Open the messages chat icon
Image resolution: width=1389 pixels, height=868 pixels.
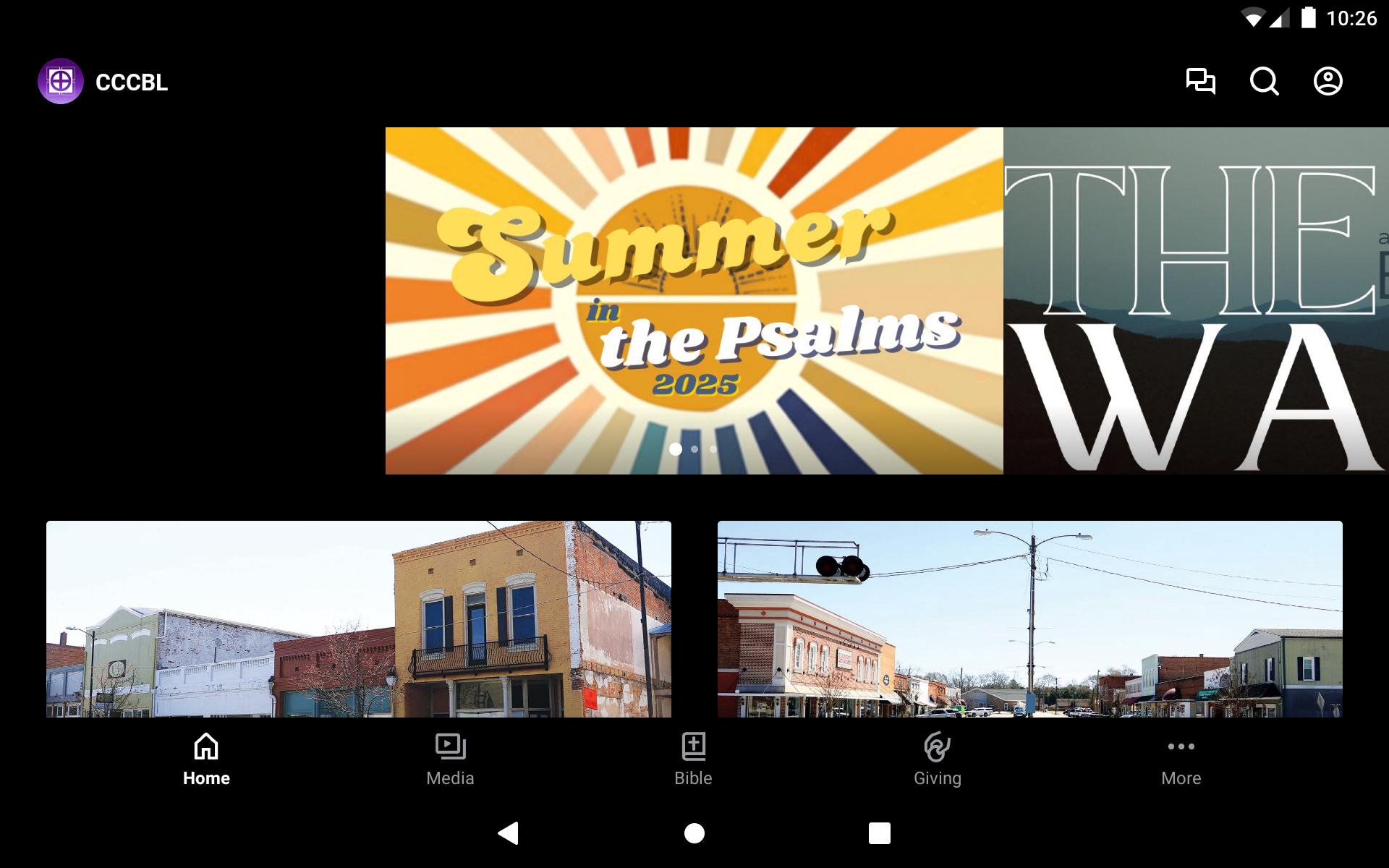[1200, 81]
